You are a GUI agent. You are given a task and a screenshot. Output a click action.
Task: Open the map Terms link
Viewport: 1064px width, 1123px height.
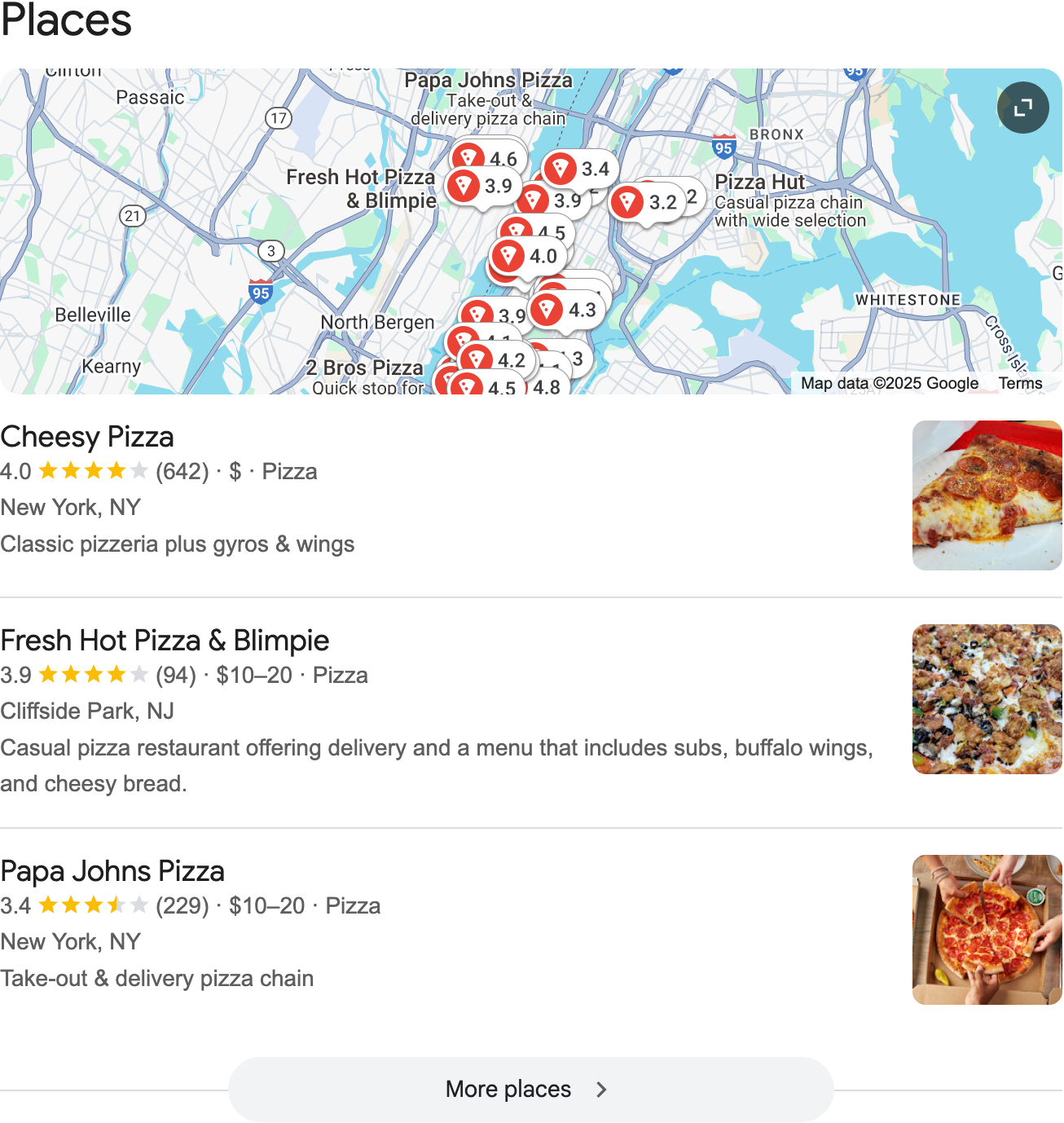(1020, 383)
